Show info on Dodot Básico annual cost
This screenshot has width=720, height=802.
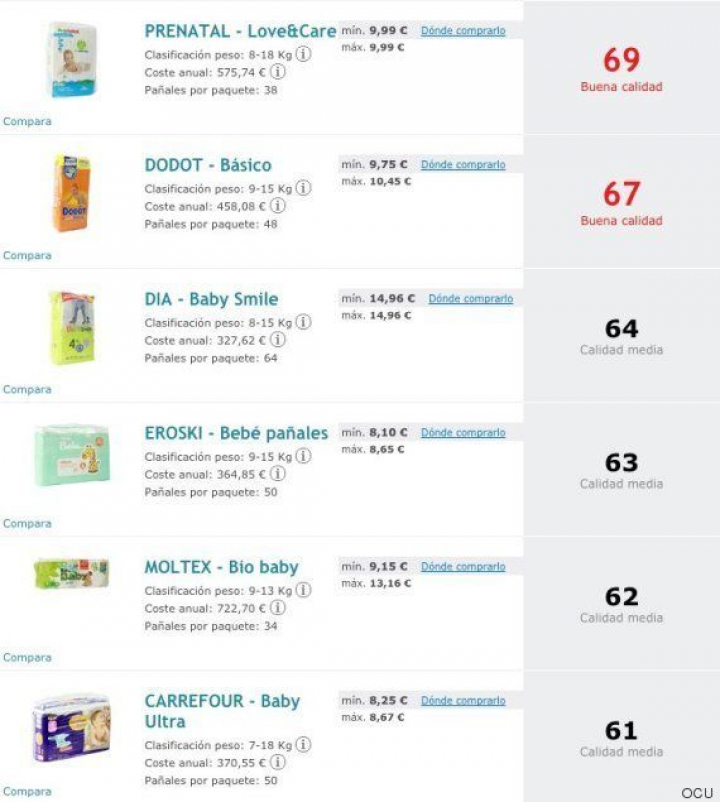[278, 206]
